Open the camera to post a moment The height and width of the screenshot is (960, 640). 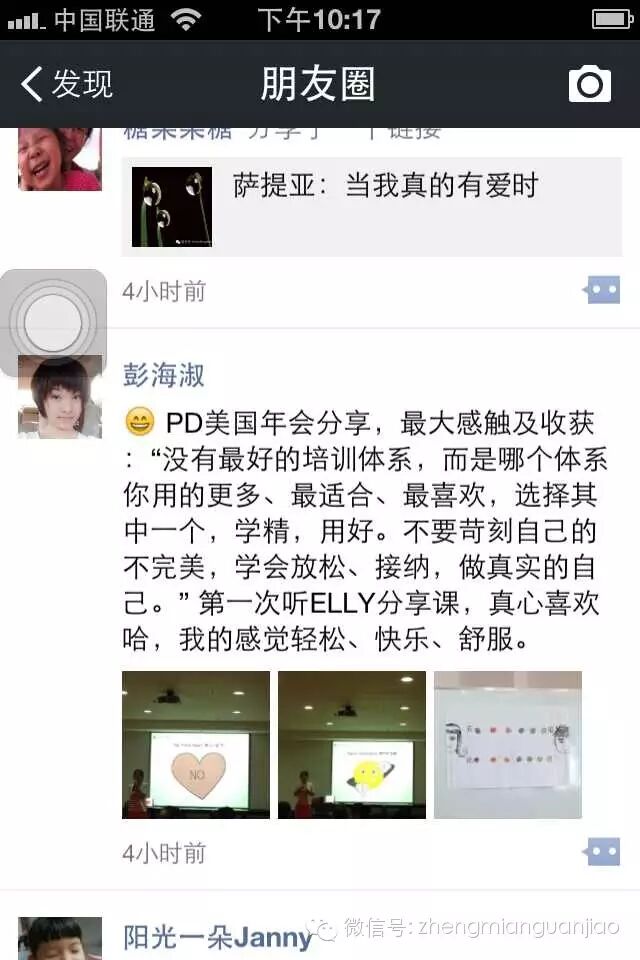click(x=589, y=84)
